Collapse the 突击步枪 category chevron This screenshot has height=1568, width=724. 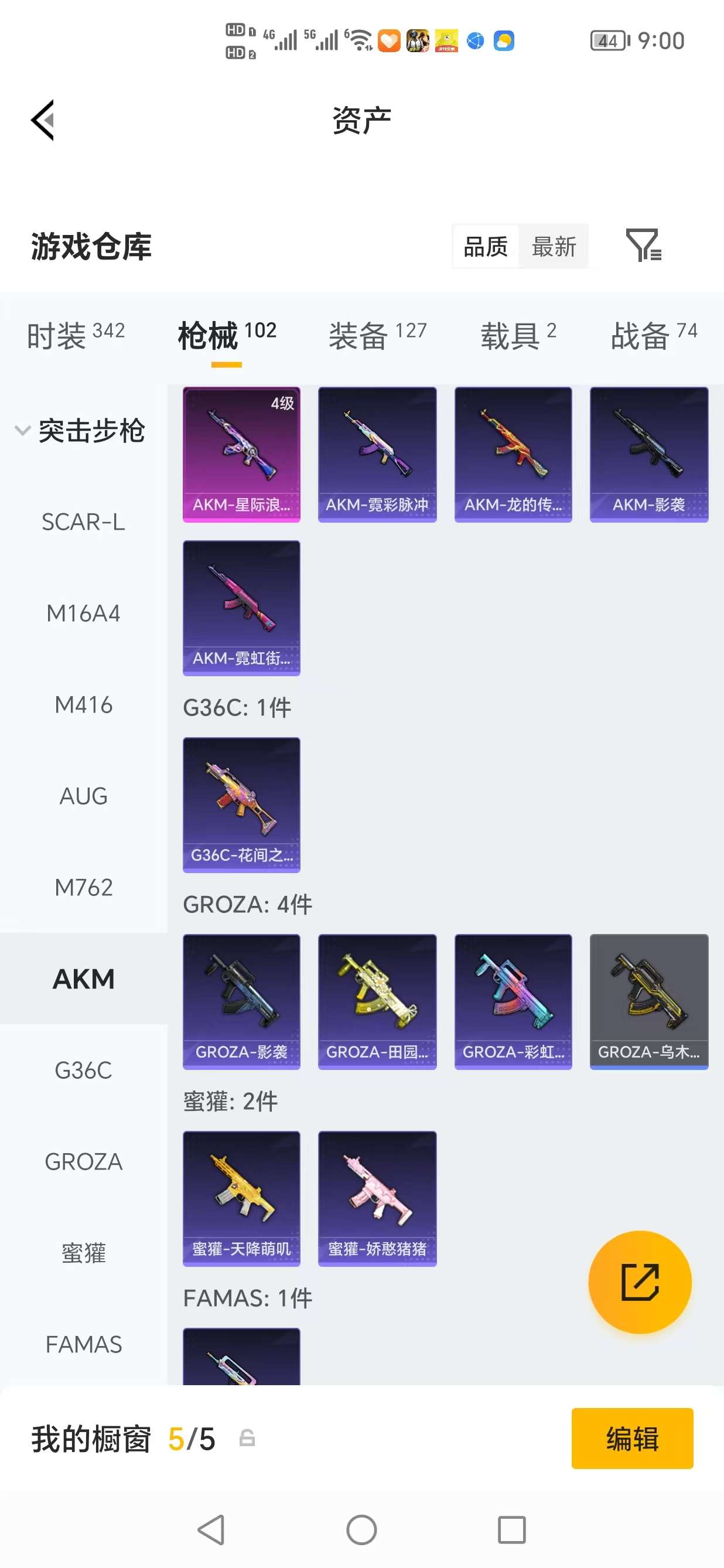[22, 431]
